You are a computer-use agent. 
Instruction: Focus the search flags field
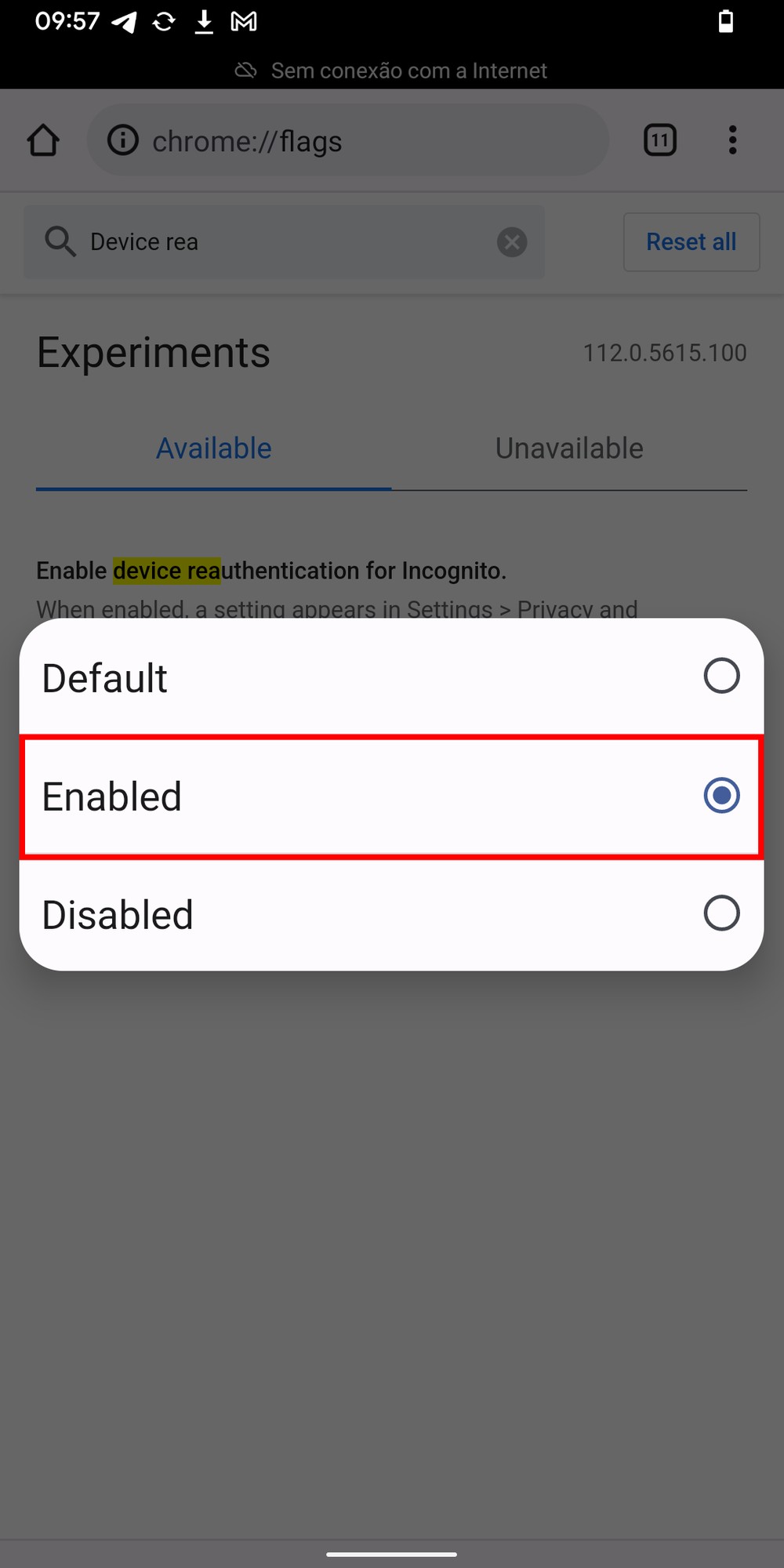[x=282, y=242]
